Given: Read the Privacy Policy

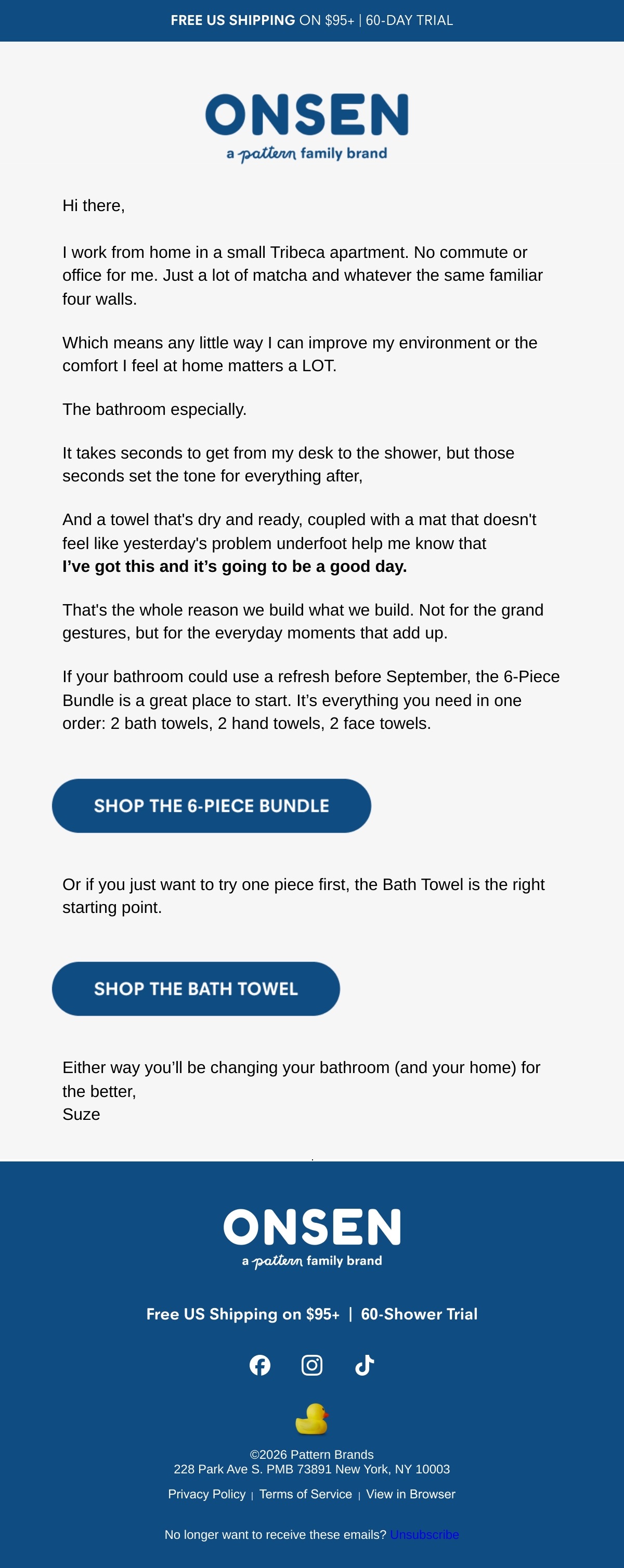Looking at the screenshot, I should tap(207, 1494).
